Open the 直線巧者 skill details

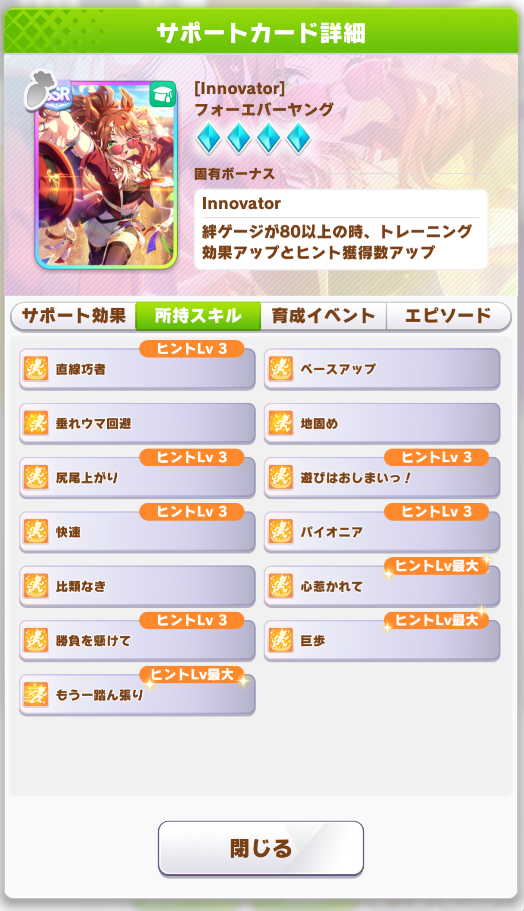[x=137, y=369]
